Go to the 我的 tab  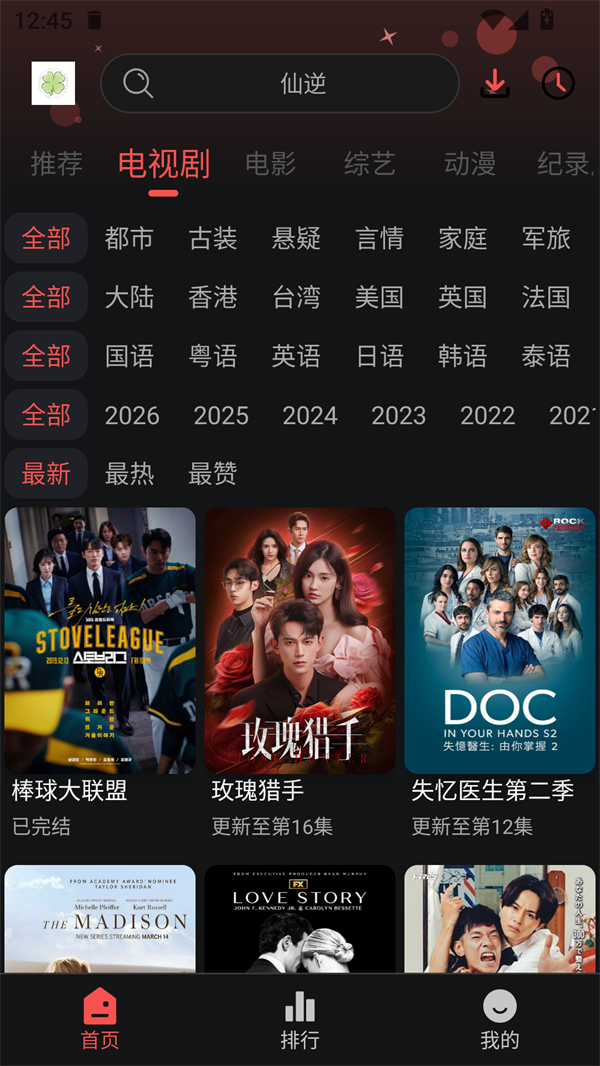click(500, 1020)
